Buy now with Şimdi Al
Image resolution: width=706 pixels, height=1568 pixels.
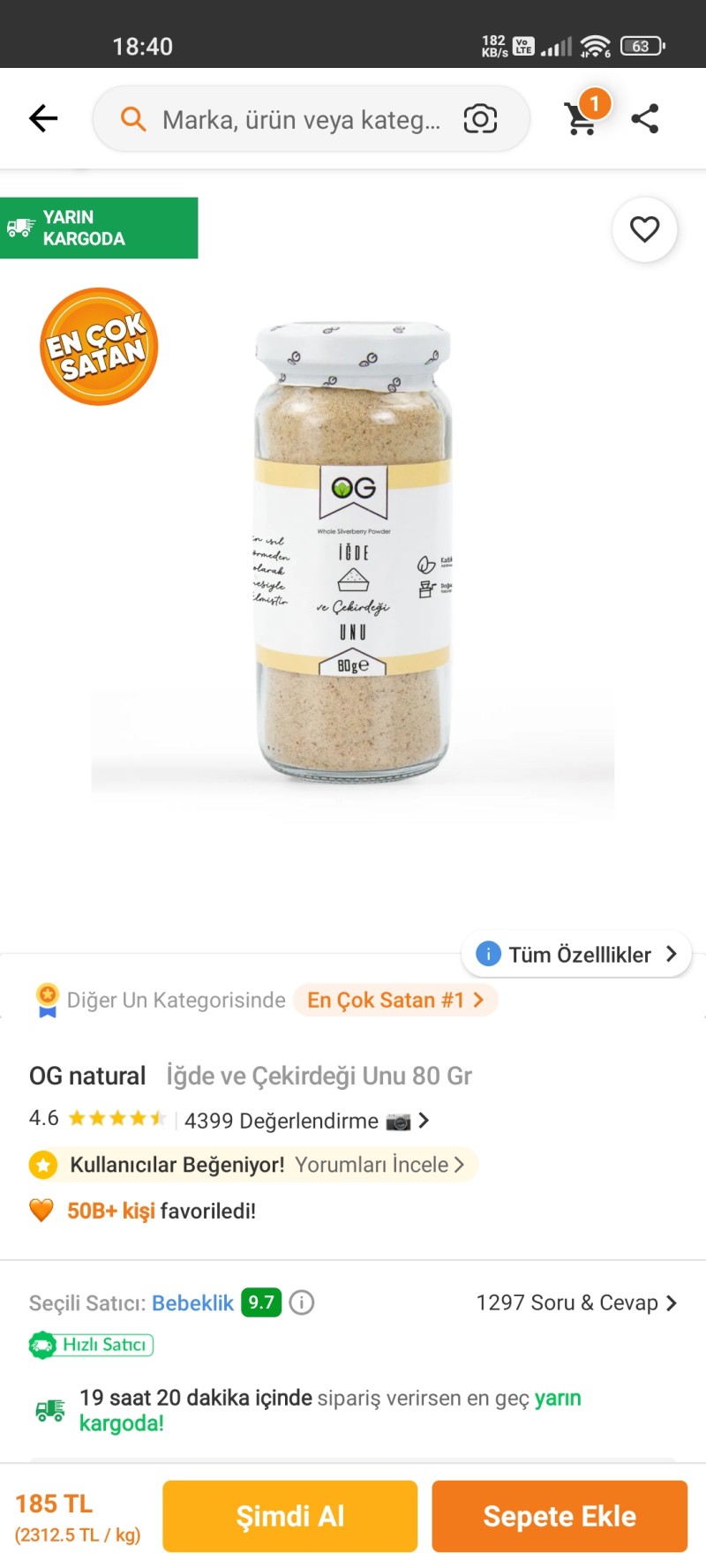[x=289, y=1516]
